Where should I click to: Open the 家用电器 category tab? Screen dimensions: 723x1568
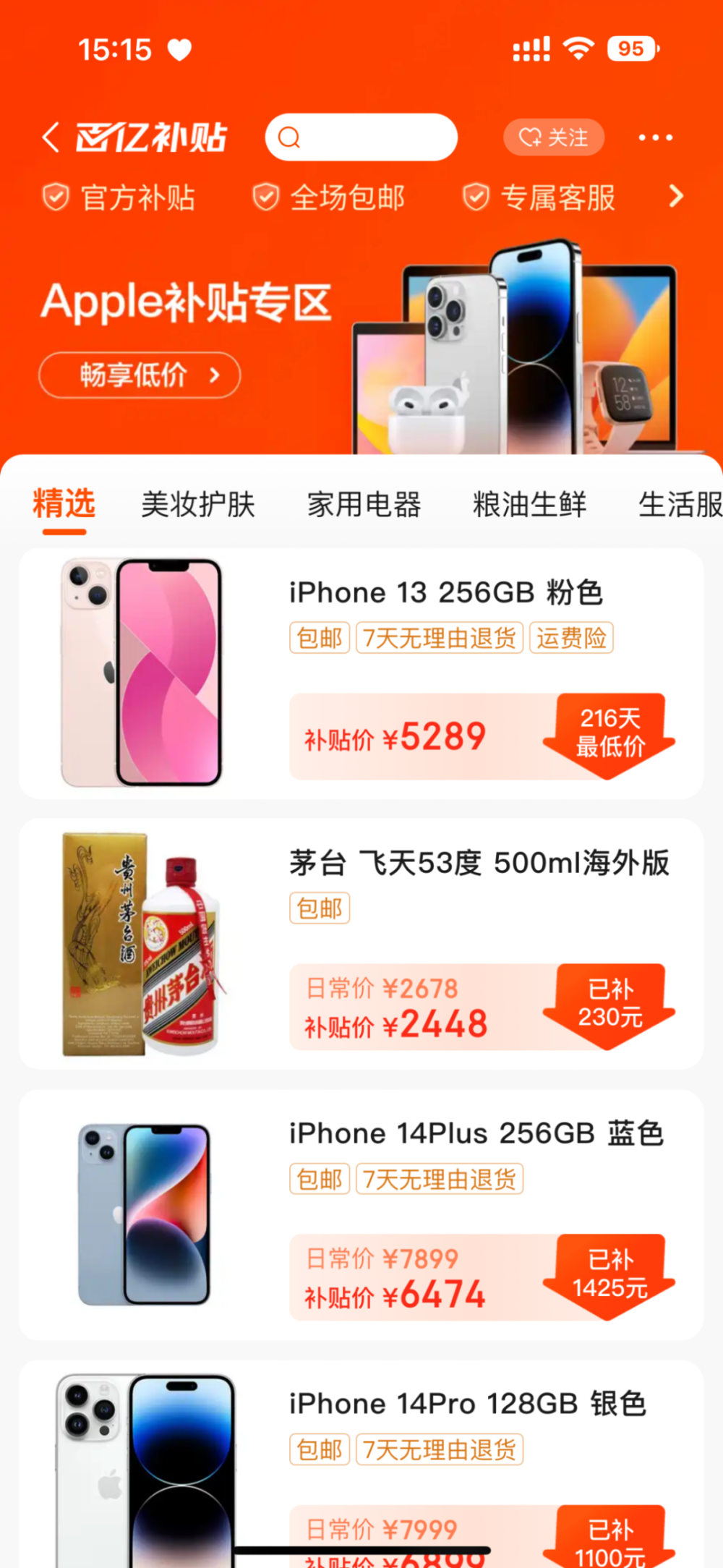(365, 505)
